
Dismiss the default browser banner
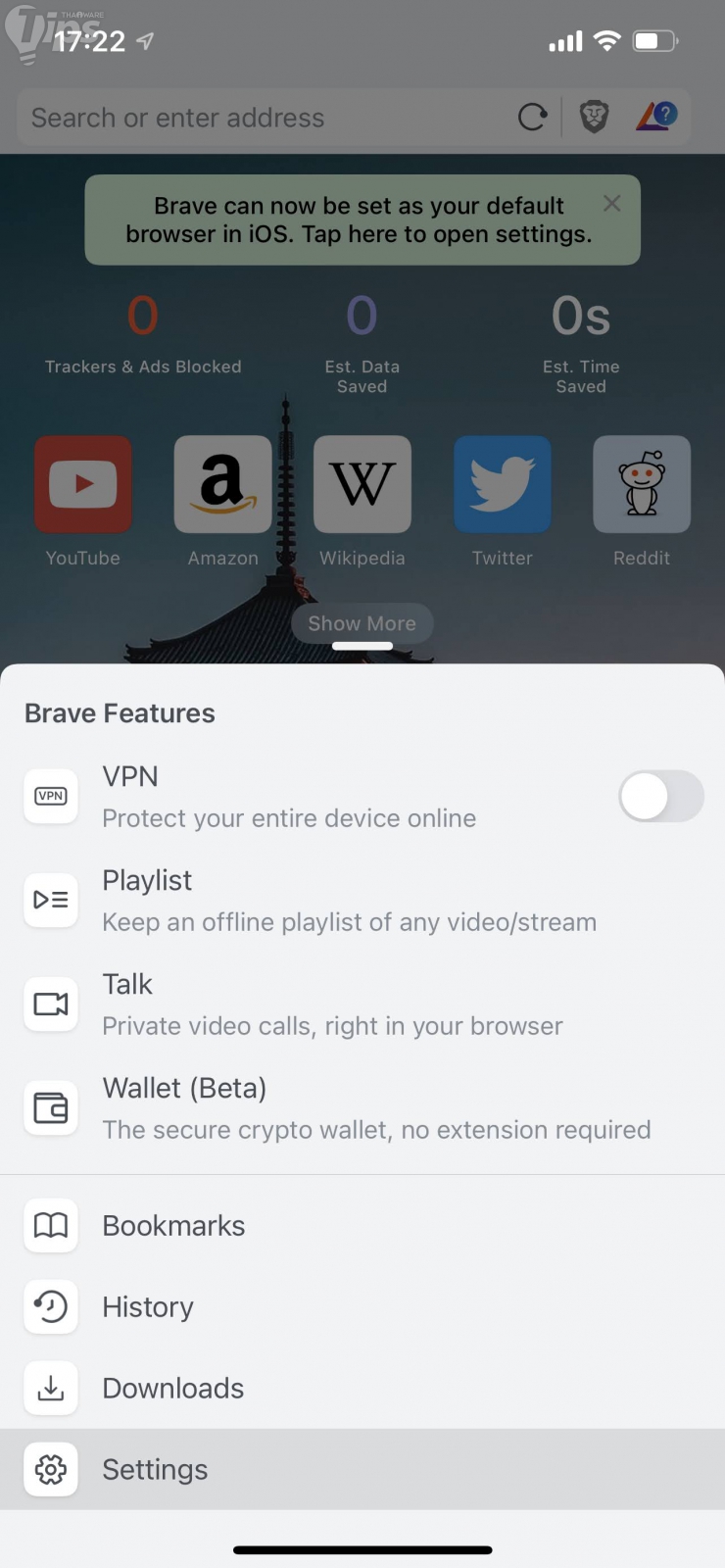click(x=612, y=203)
